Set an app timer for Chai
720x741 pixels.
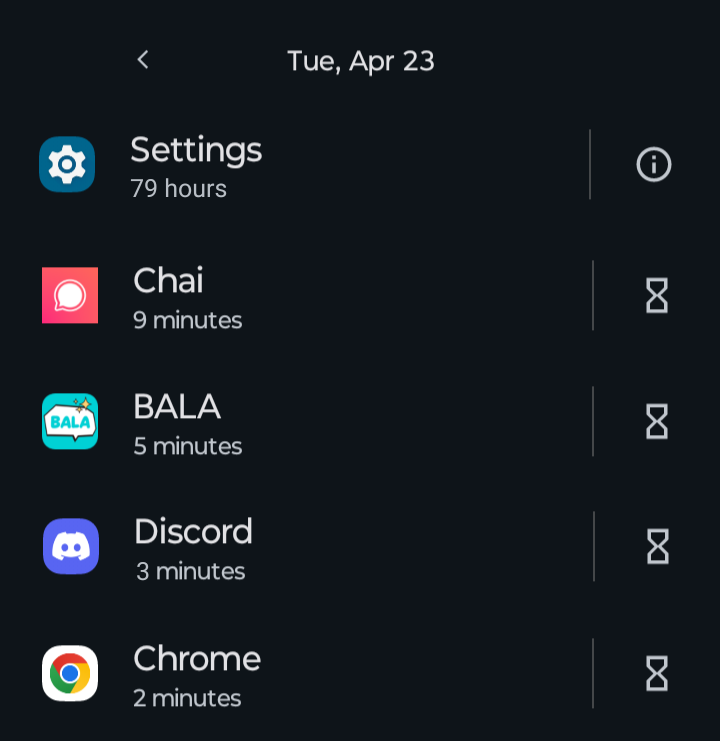(x=656, y=296)
